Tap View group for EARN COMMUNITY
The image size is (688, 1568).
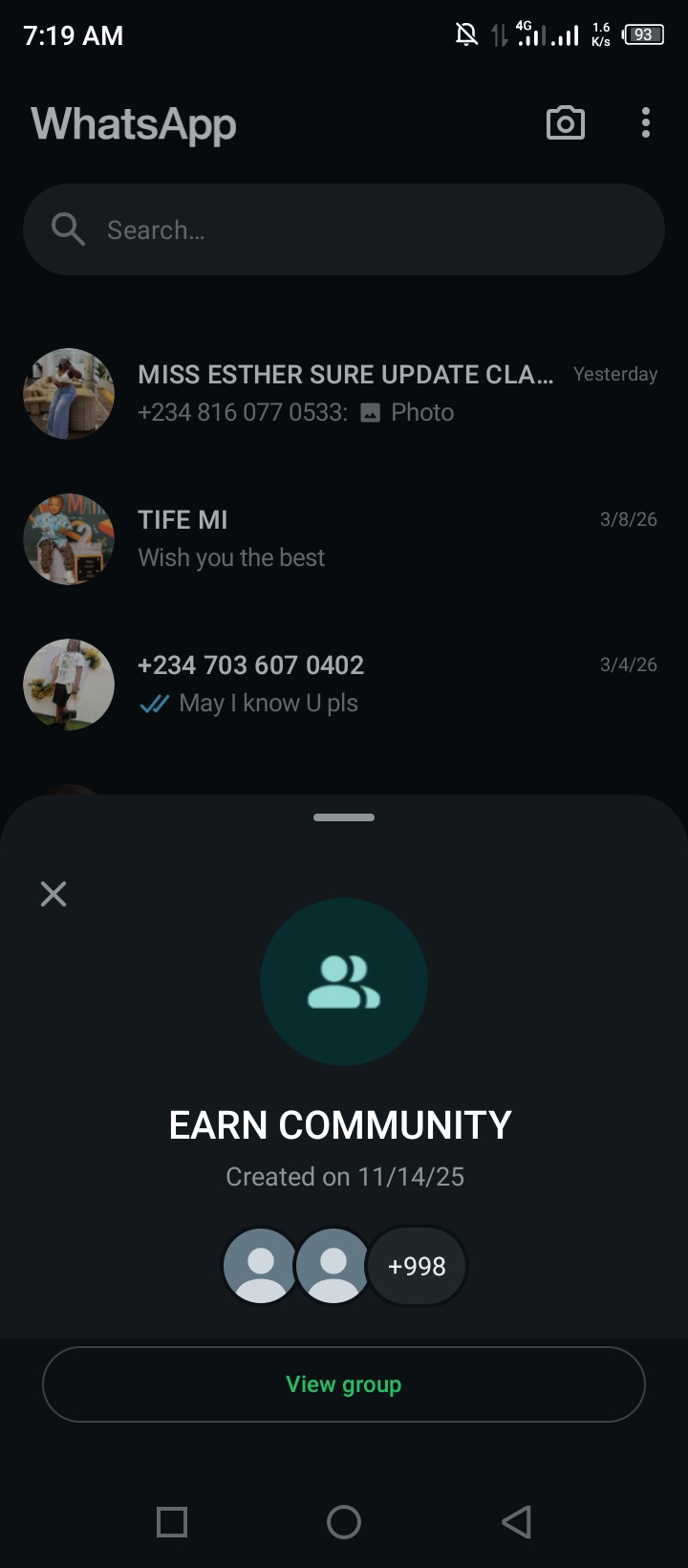pos(344,1384)
